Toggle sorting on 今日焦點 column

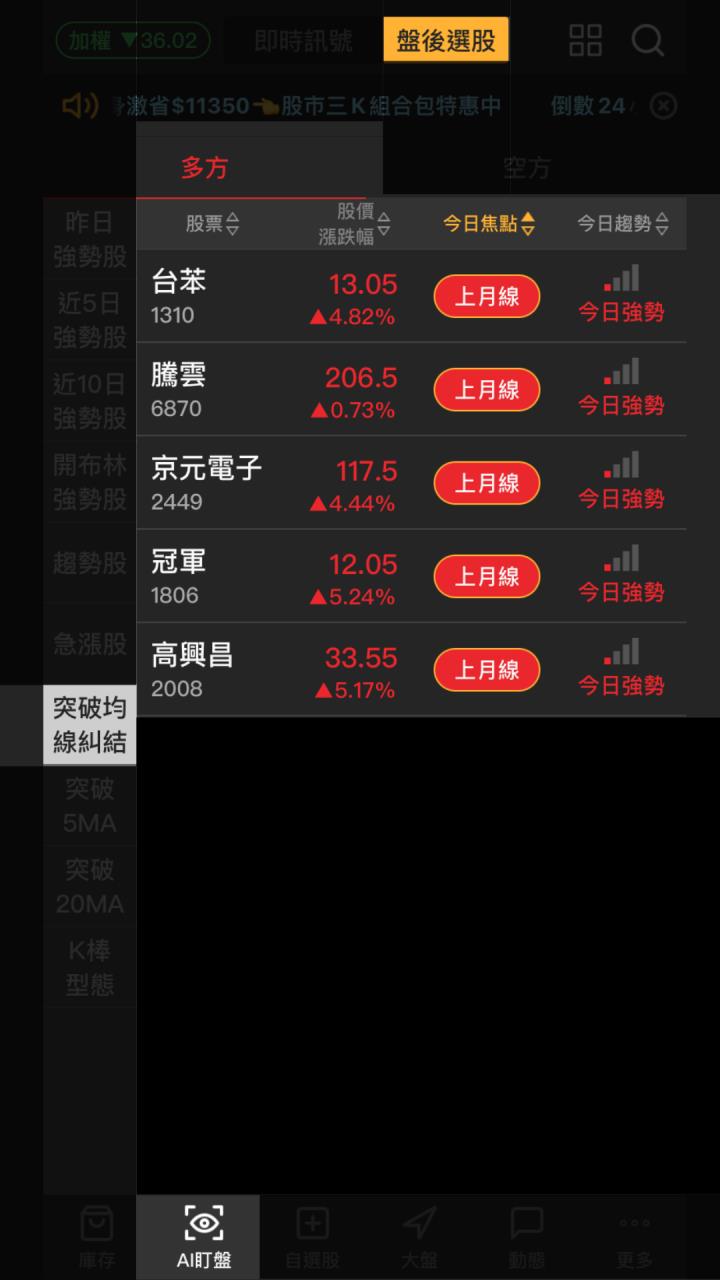tap(490, 223)
